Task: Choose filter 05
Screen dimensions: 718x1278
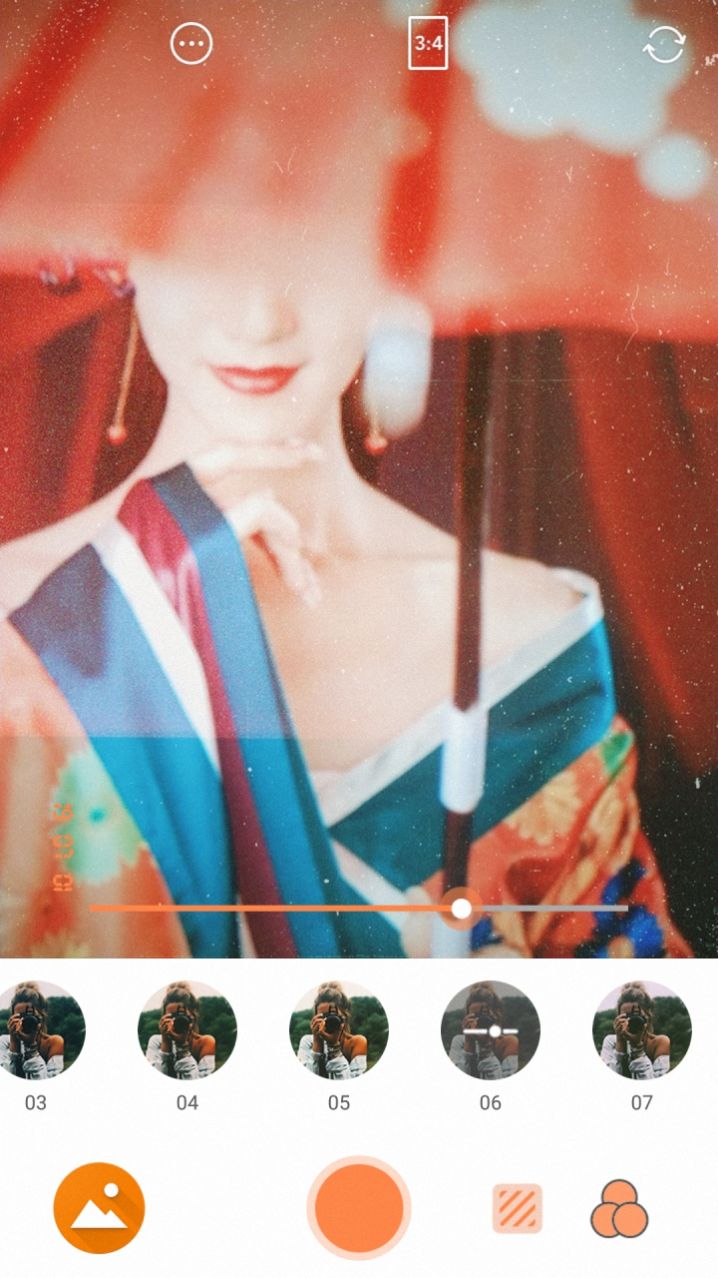Action: tap(339, 1030)
